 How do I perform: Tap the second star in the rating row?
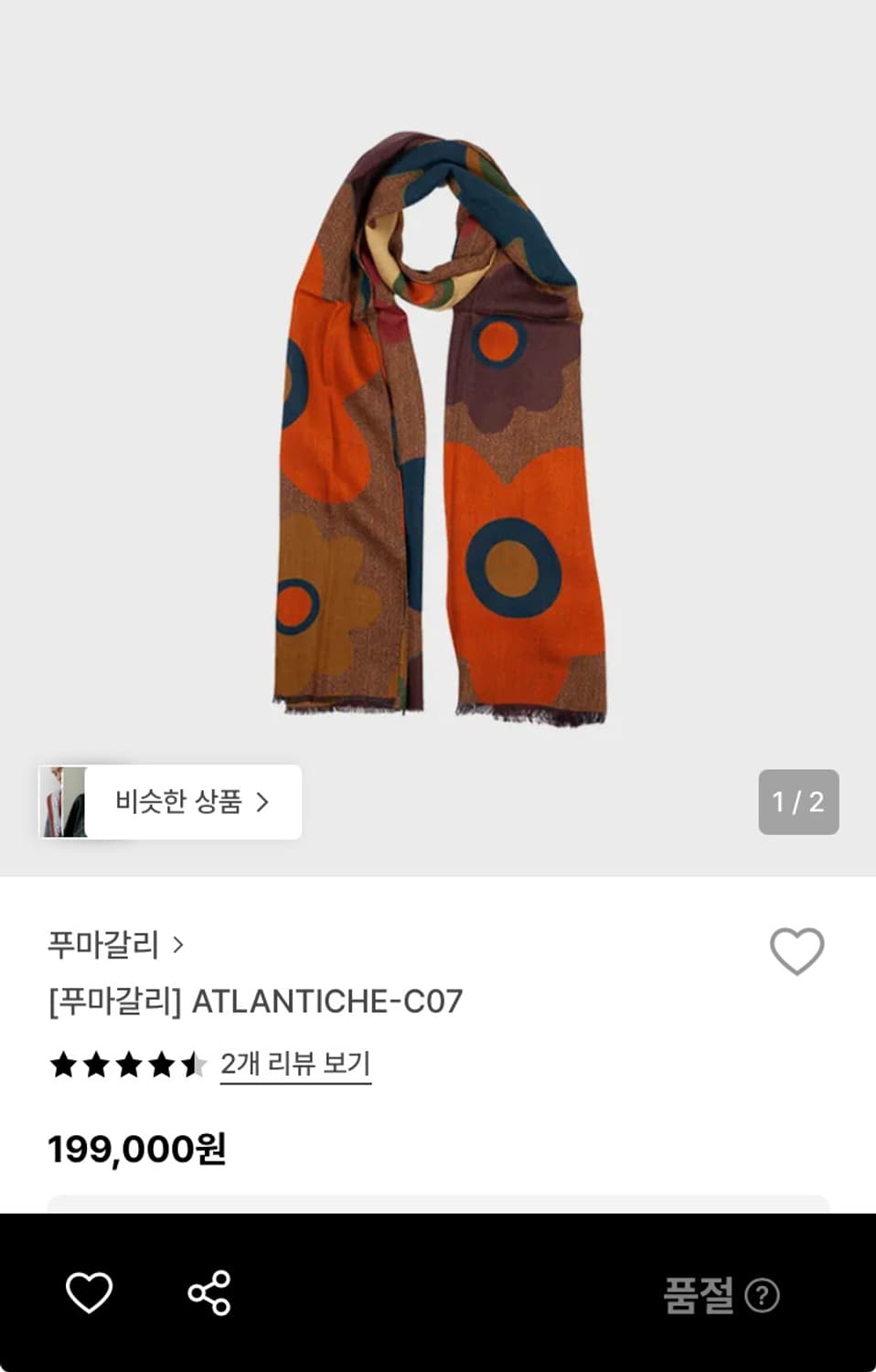click(x=95, y=1064)
